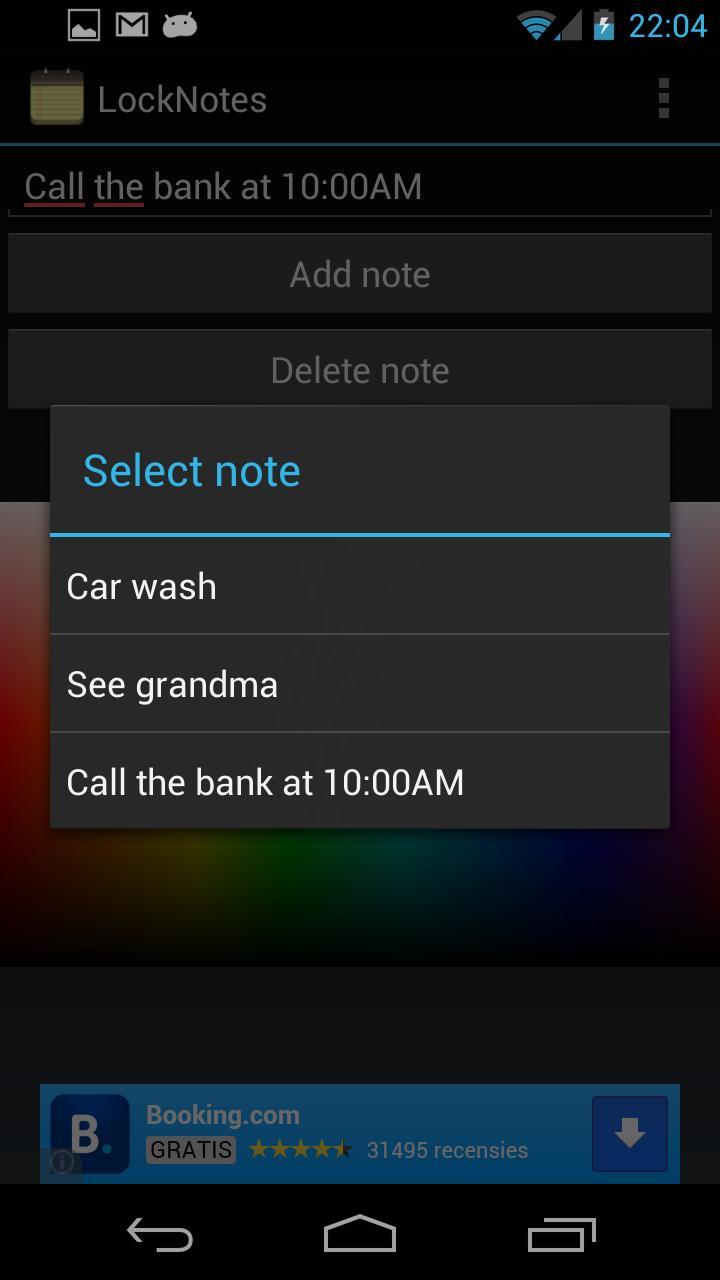The width and height of the screenshot is (720, 1280).
Task: Tap the Wi-Fi status icon
Action: (537, 23)
